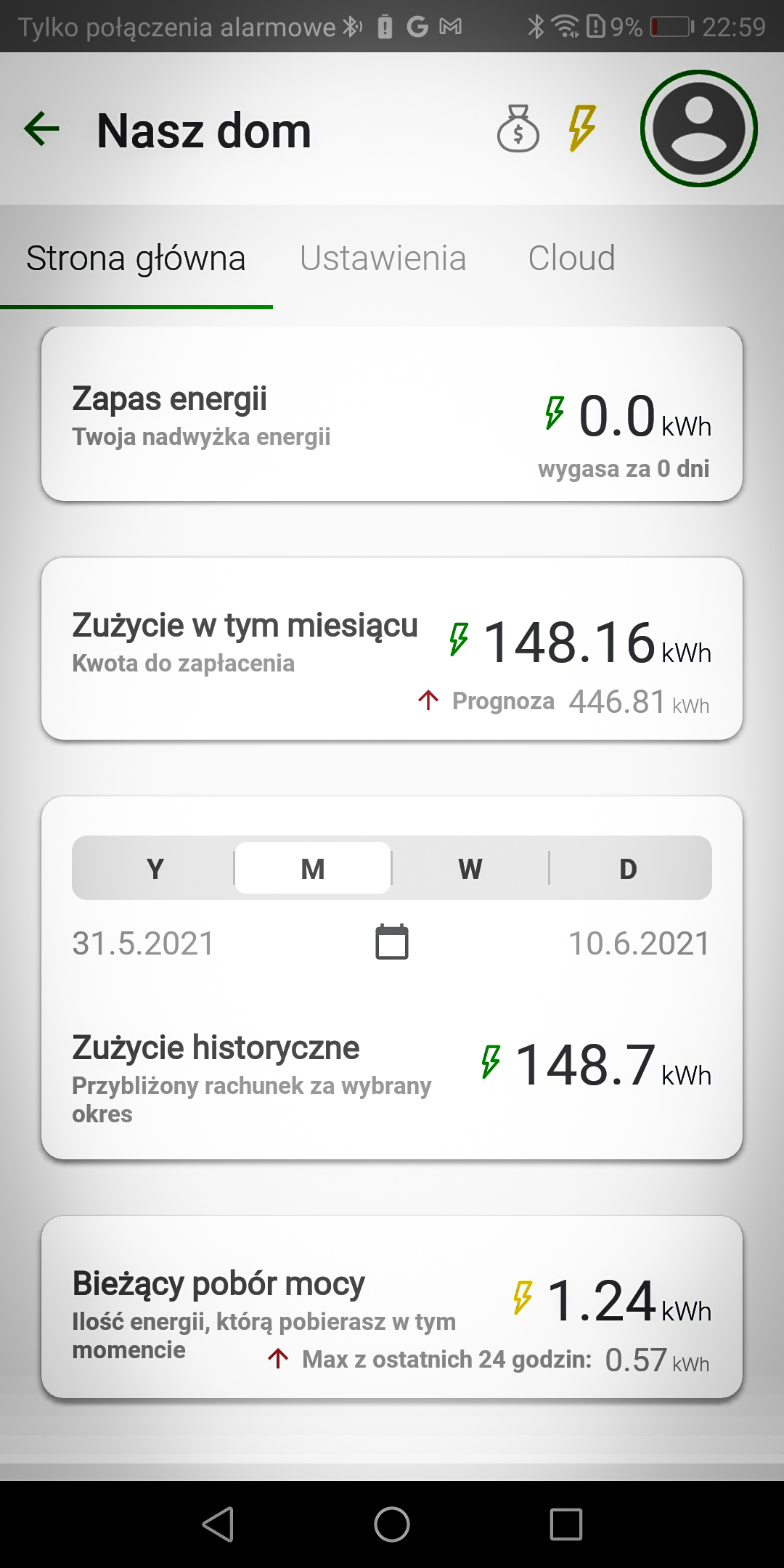Switch to the money bag cost view
784x1568 pixels.
click(518, 129)
